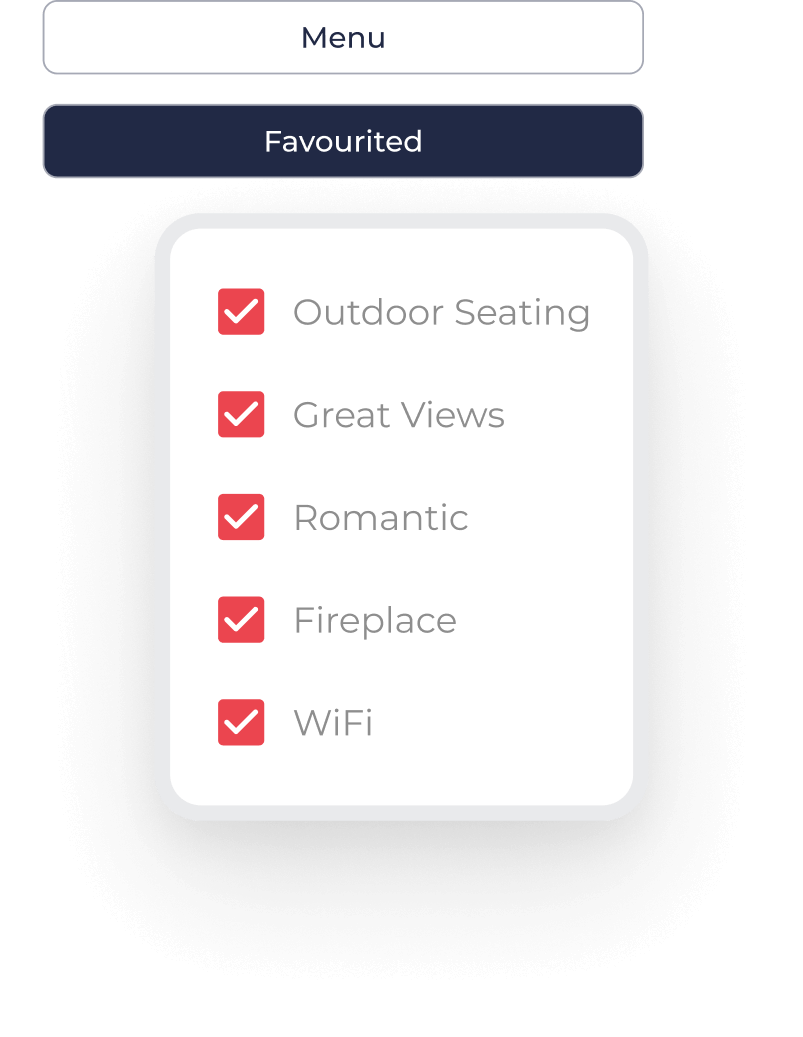Uncheck the Great Views checkbox
The width and height of the screenshot is (803, 1037).
pyautogui.click(x=241, y=414)
